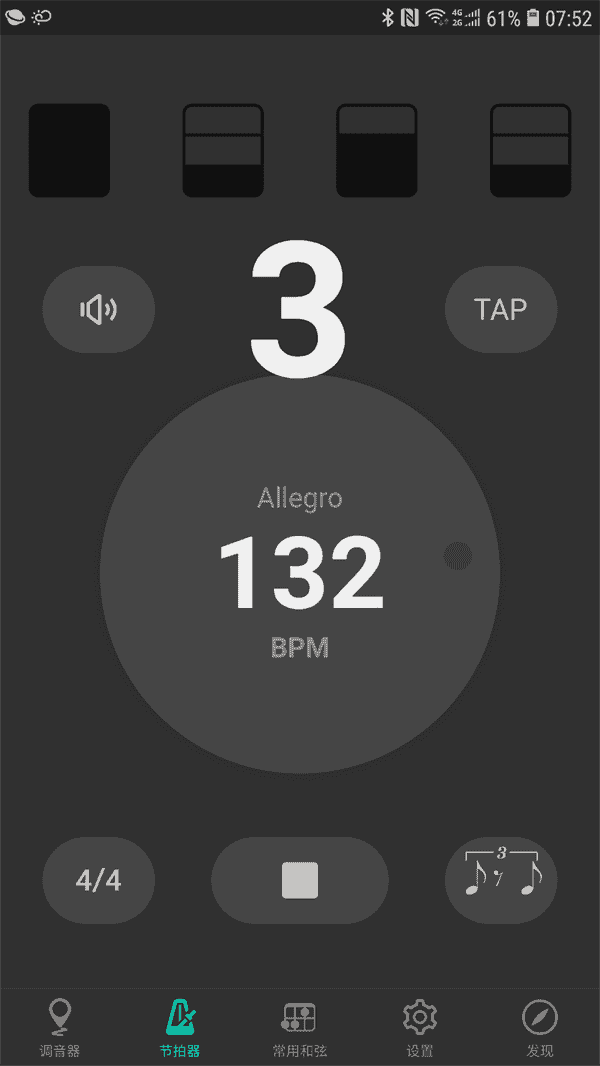Tap the first fully dark beat box
Viewport: 600px width, 1066px height.
point(69,150)
